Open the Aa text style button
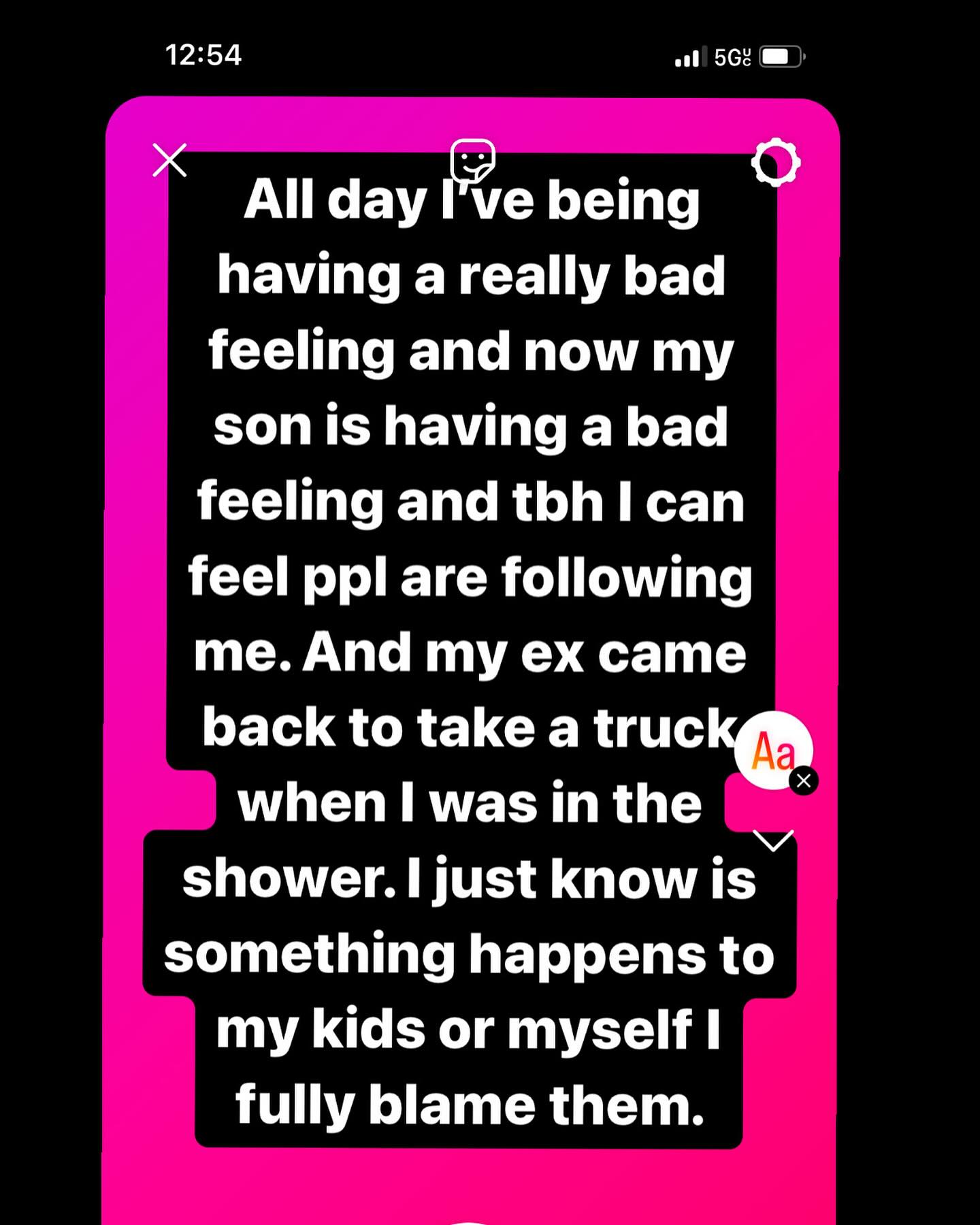 coord(772,750)
